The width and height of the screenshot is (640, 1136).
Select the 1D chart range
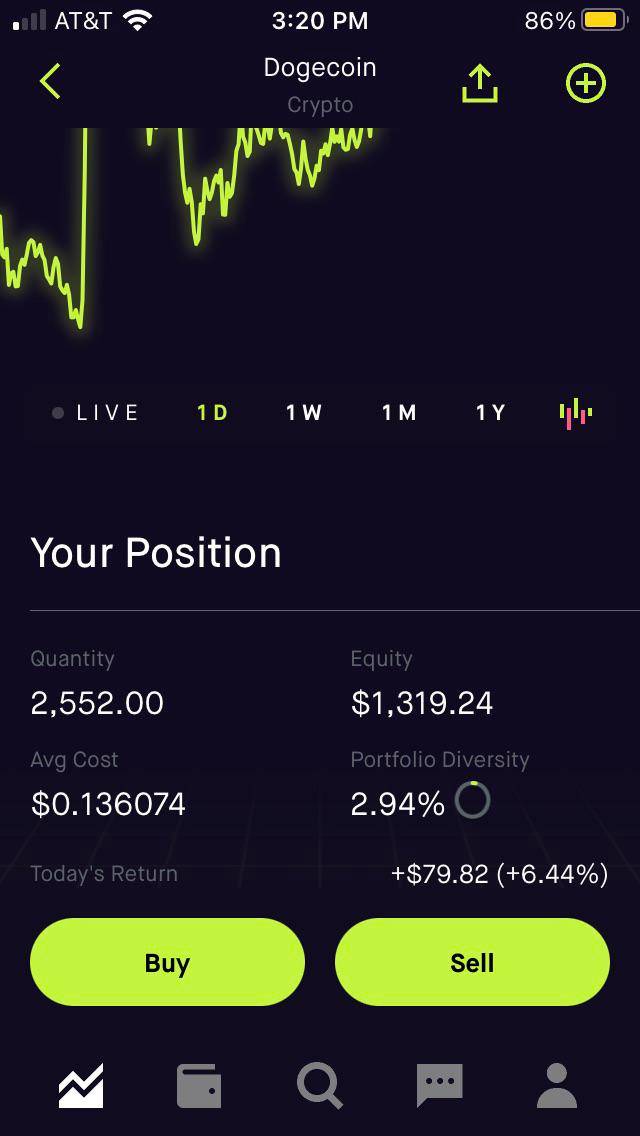click(x=212, y=413)
